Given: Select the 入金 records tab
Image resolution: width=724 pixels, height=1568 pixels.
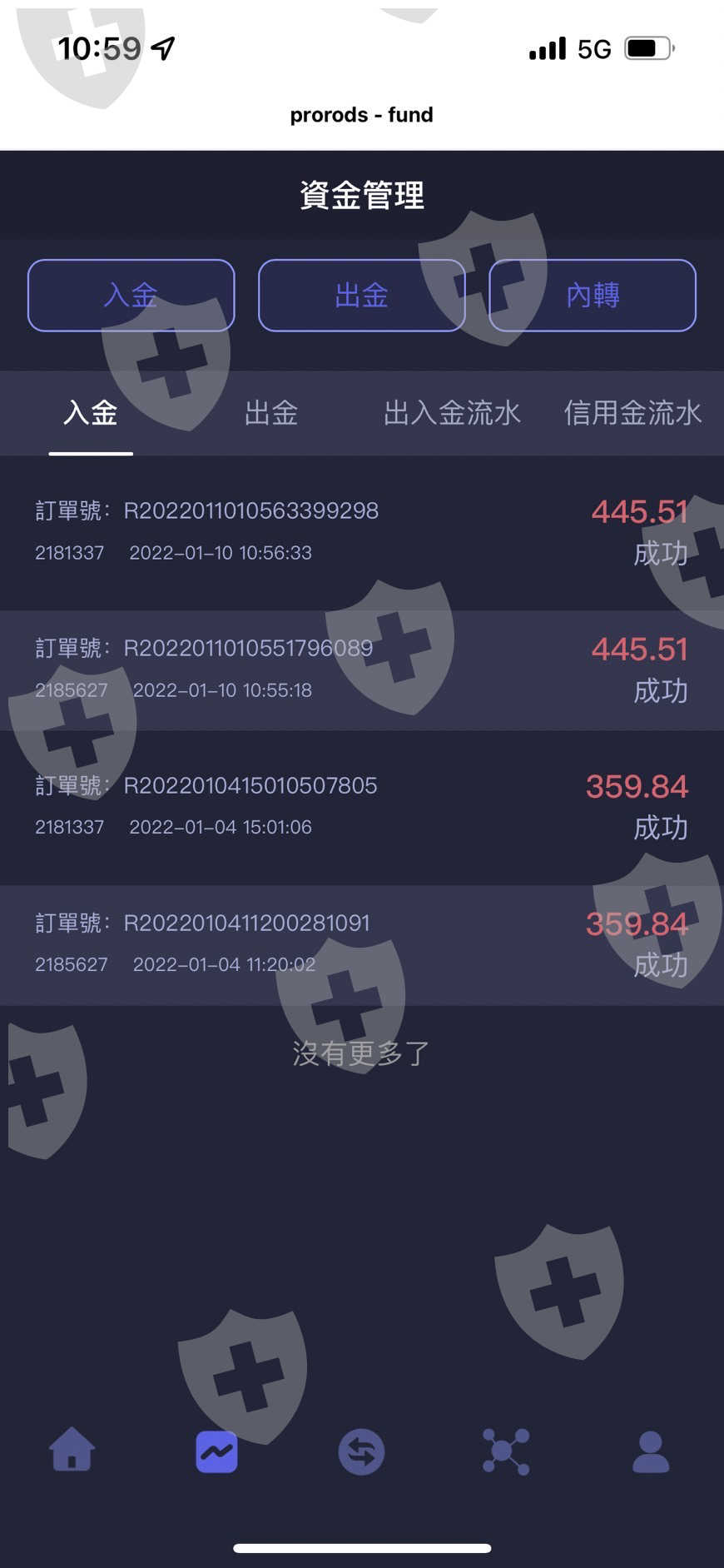Looking at the screenshot, I should pyautogui.click(x=91, y=413).
